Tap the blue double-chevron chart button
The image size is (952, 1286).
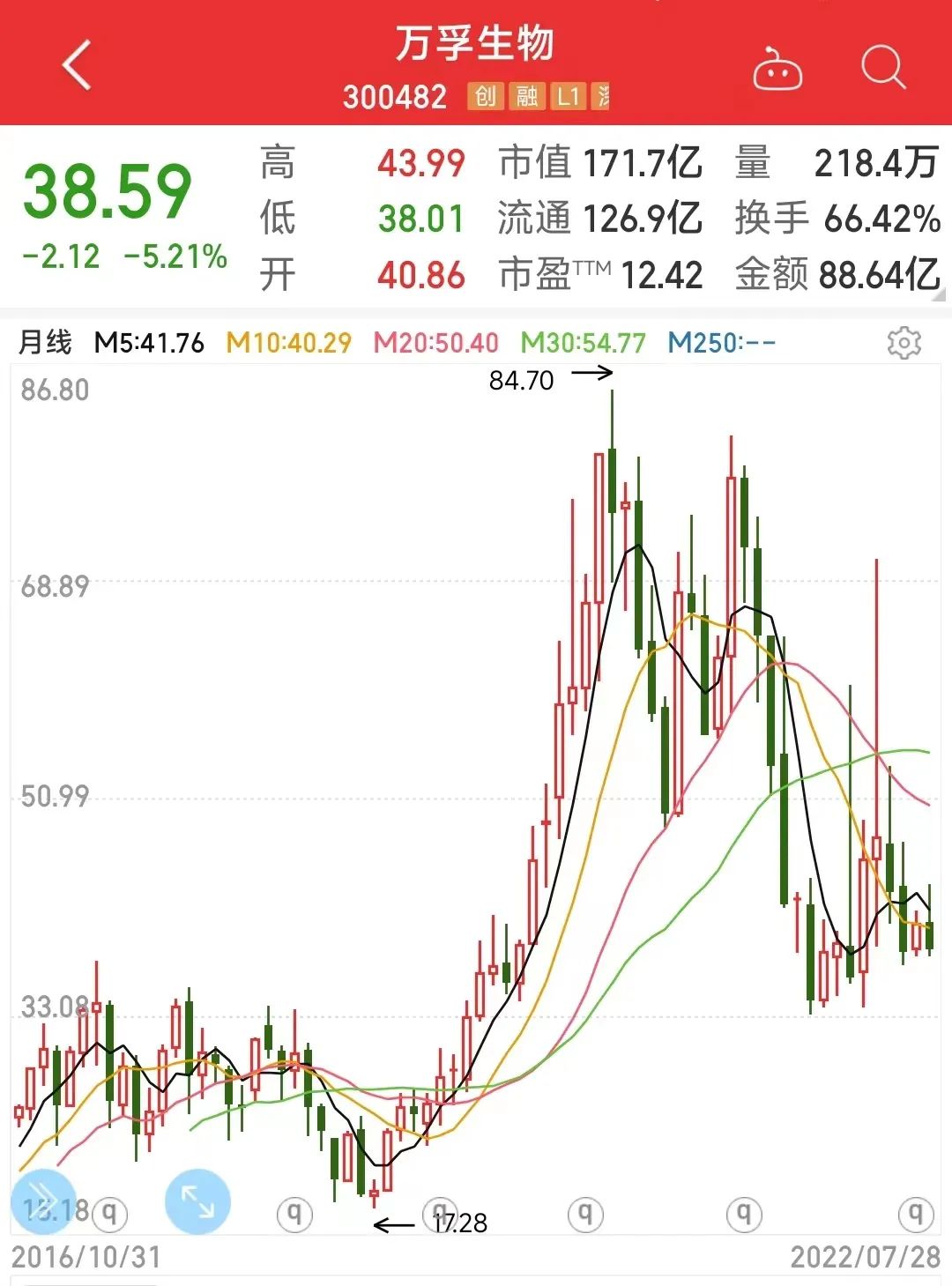(42, 1201)
